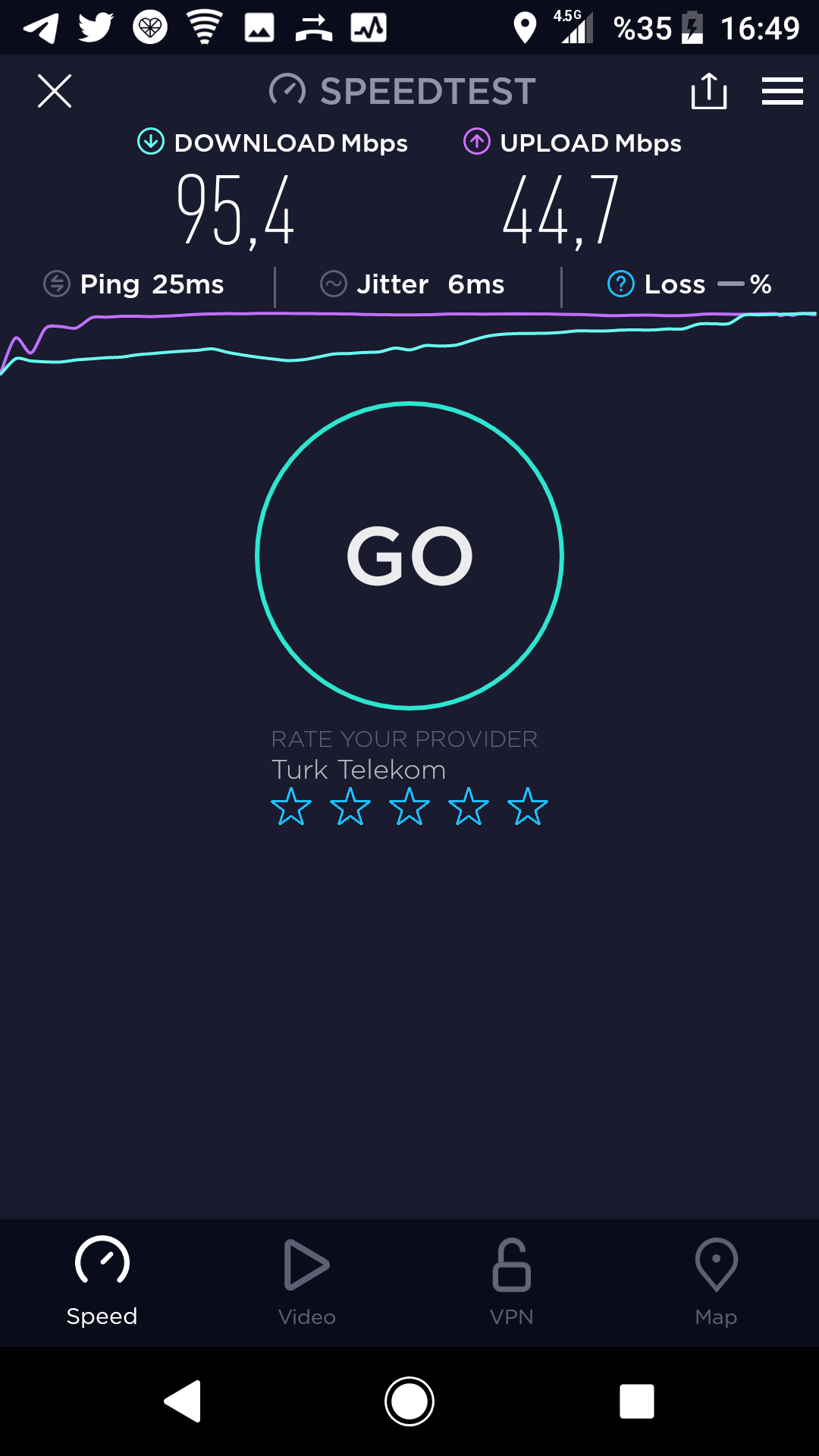The height and width of the screenshot is (1456, 819).
Task: Share the speed test result
Action: coord(709,91)
